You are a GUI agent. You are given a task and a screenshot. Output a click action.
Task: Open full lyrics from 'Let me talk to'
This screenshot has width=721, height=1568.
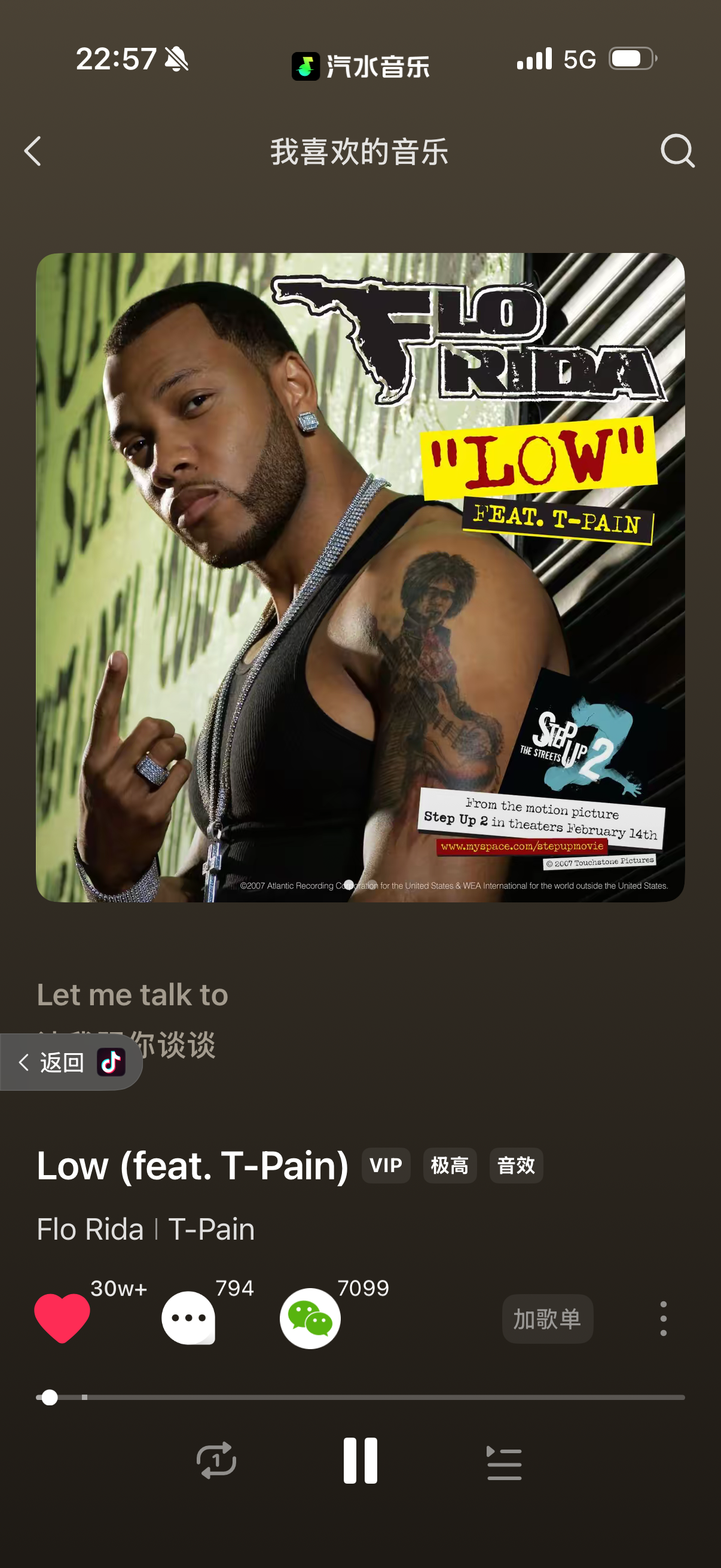(133, 995)
